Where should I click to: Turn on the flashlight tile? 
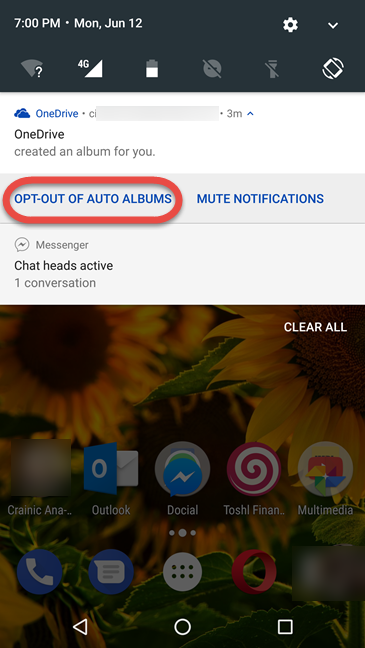click(x=272, y=68)
